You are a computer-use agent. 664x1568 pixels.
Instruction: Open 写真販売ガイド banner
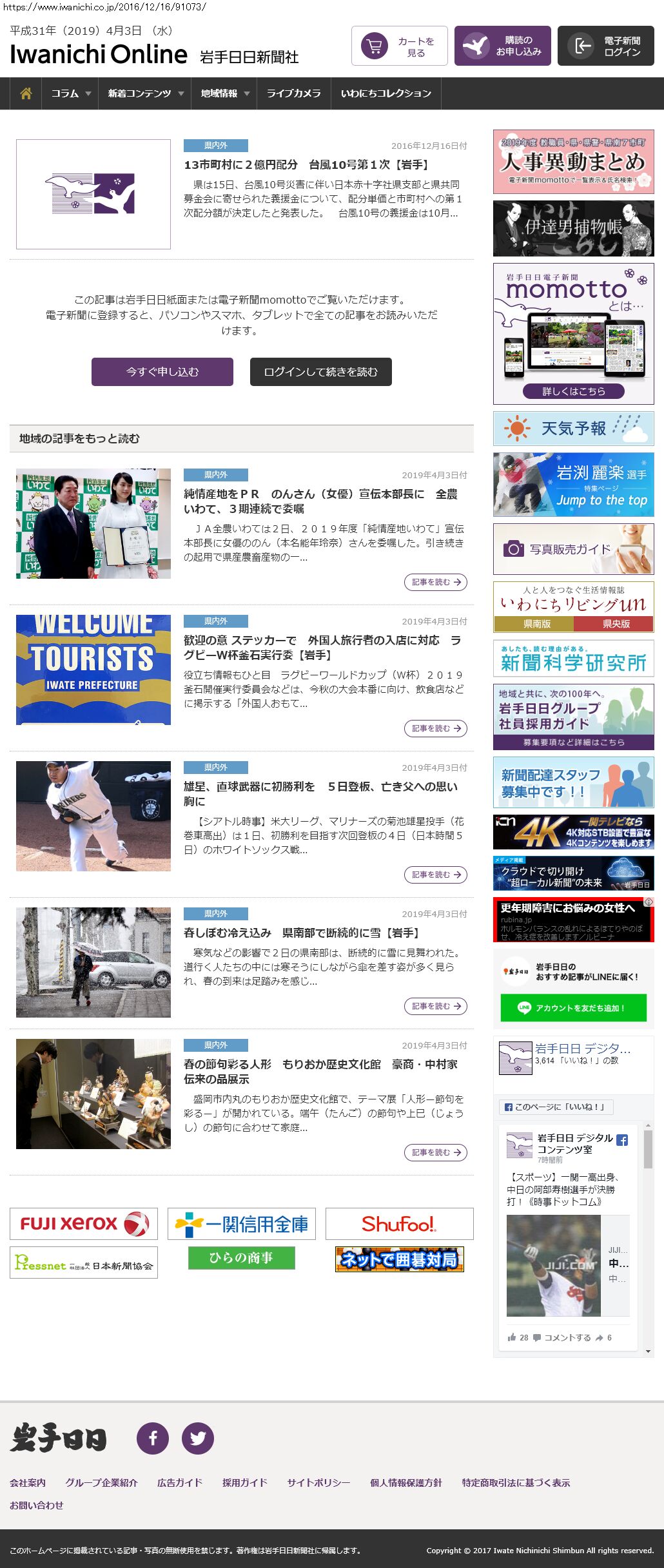[x=573, y=549]
